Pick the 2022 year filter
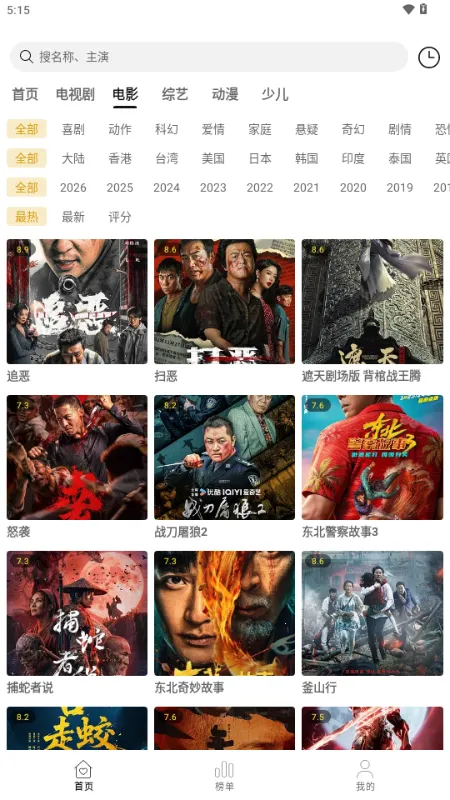 (260, 188)
